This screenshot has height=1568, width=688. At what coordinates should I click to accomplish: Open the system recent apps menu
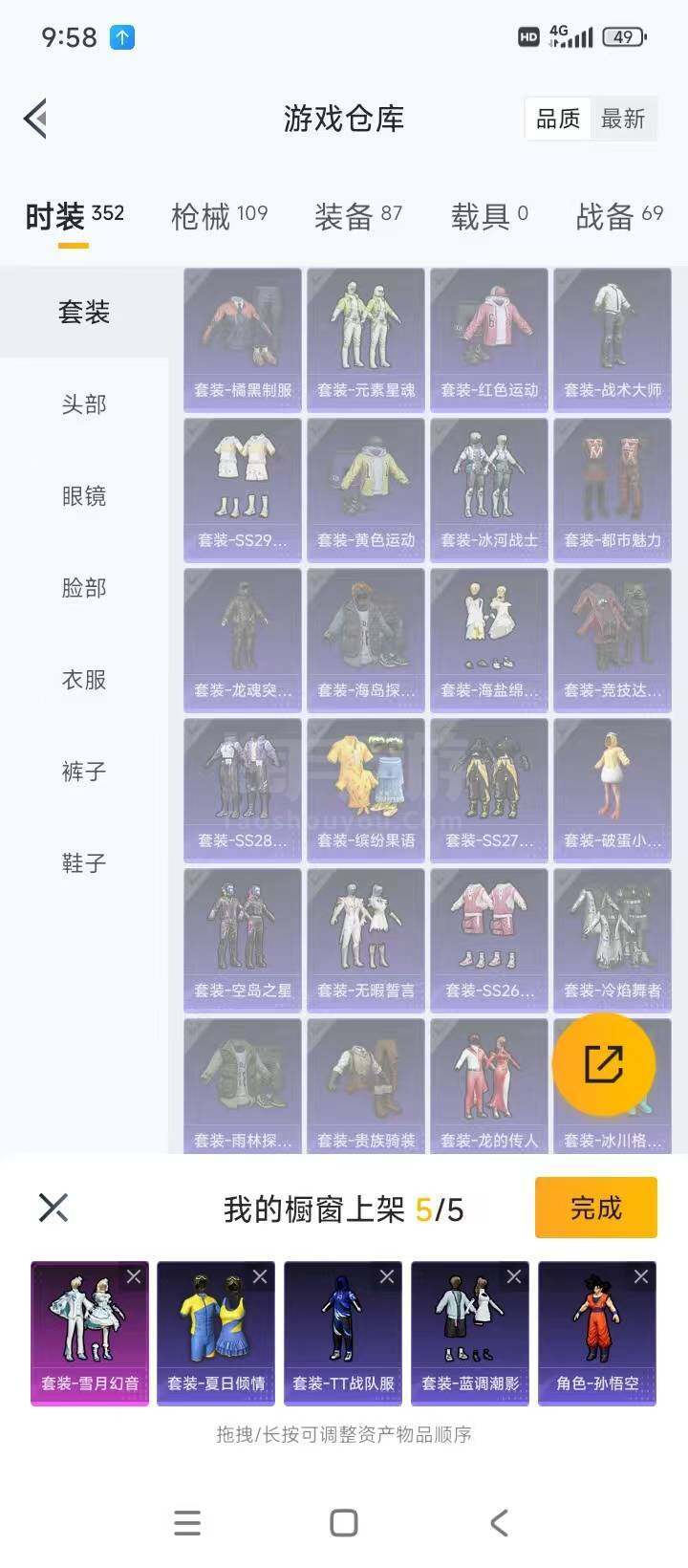point(187,1522)
